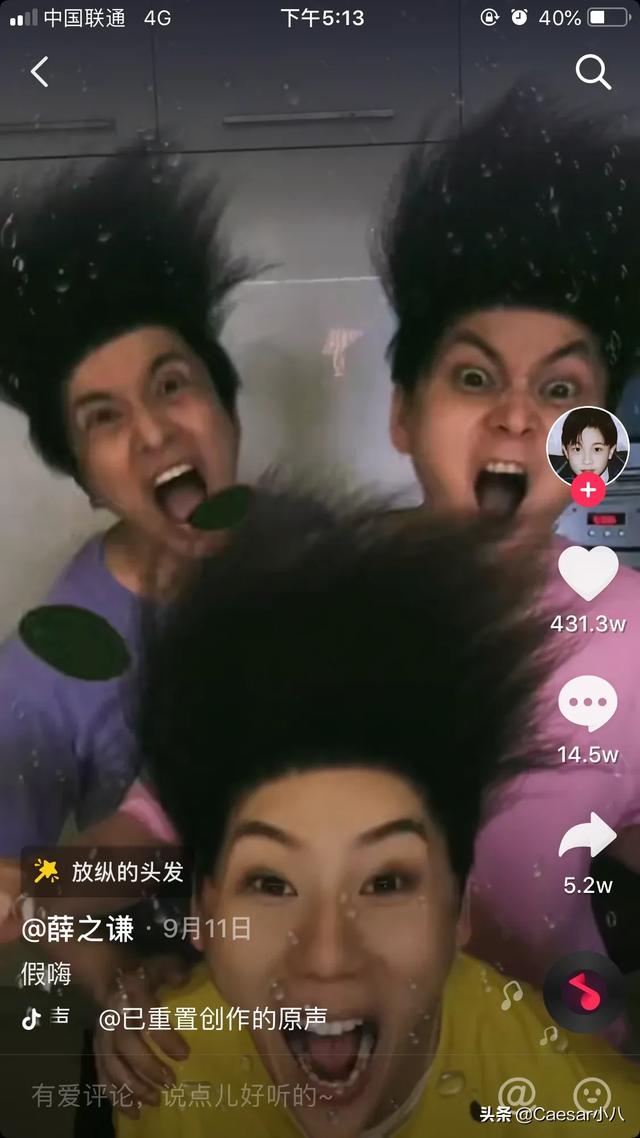
Task: Open the 放纵的头发 effect tag
Action: coord(107,872)
